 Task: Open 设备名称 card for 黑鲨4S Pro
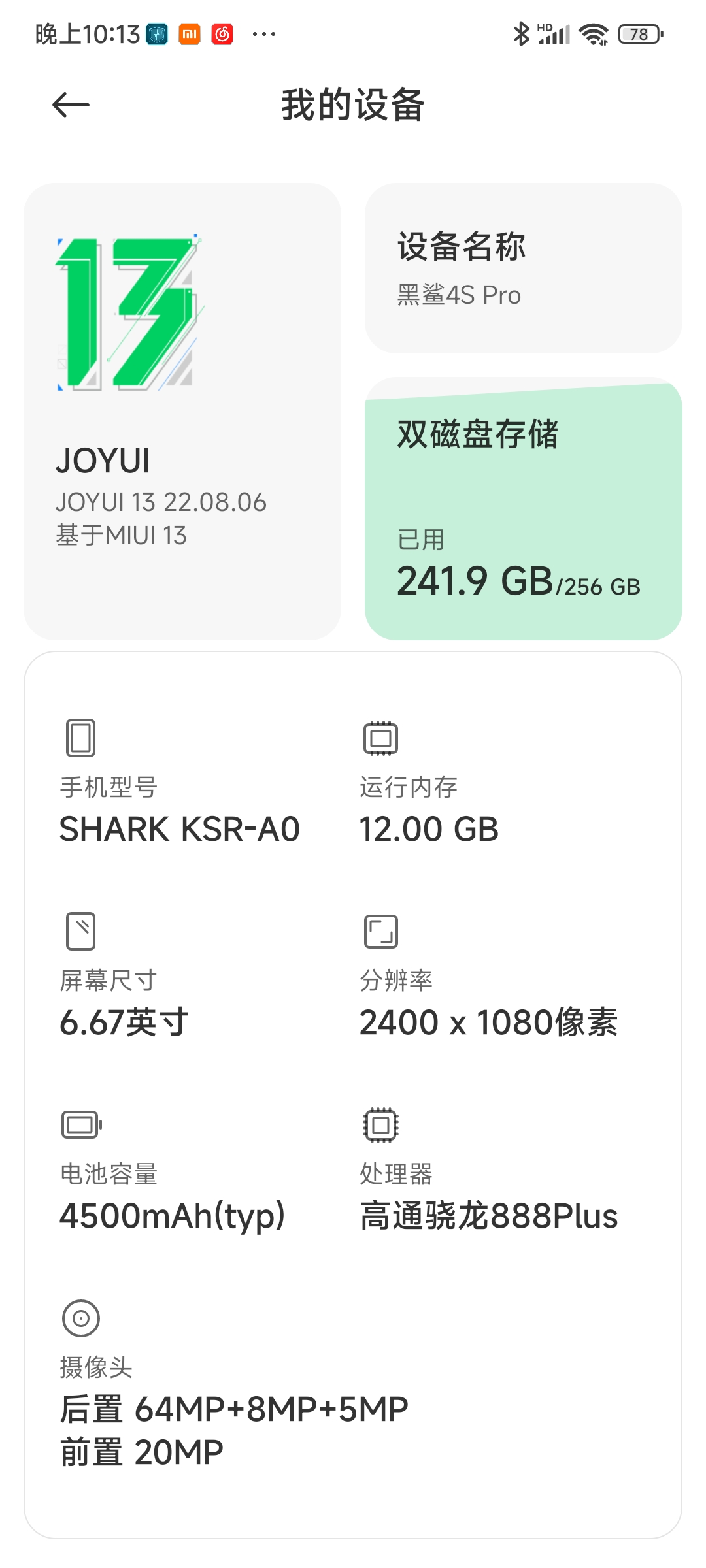coord(523,268)
